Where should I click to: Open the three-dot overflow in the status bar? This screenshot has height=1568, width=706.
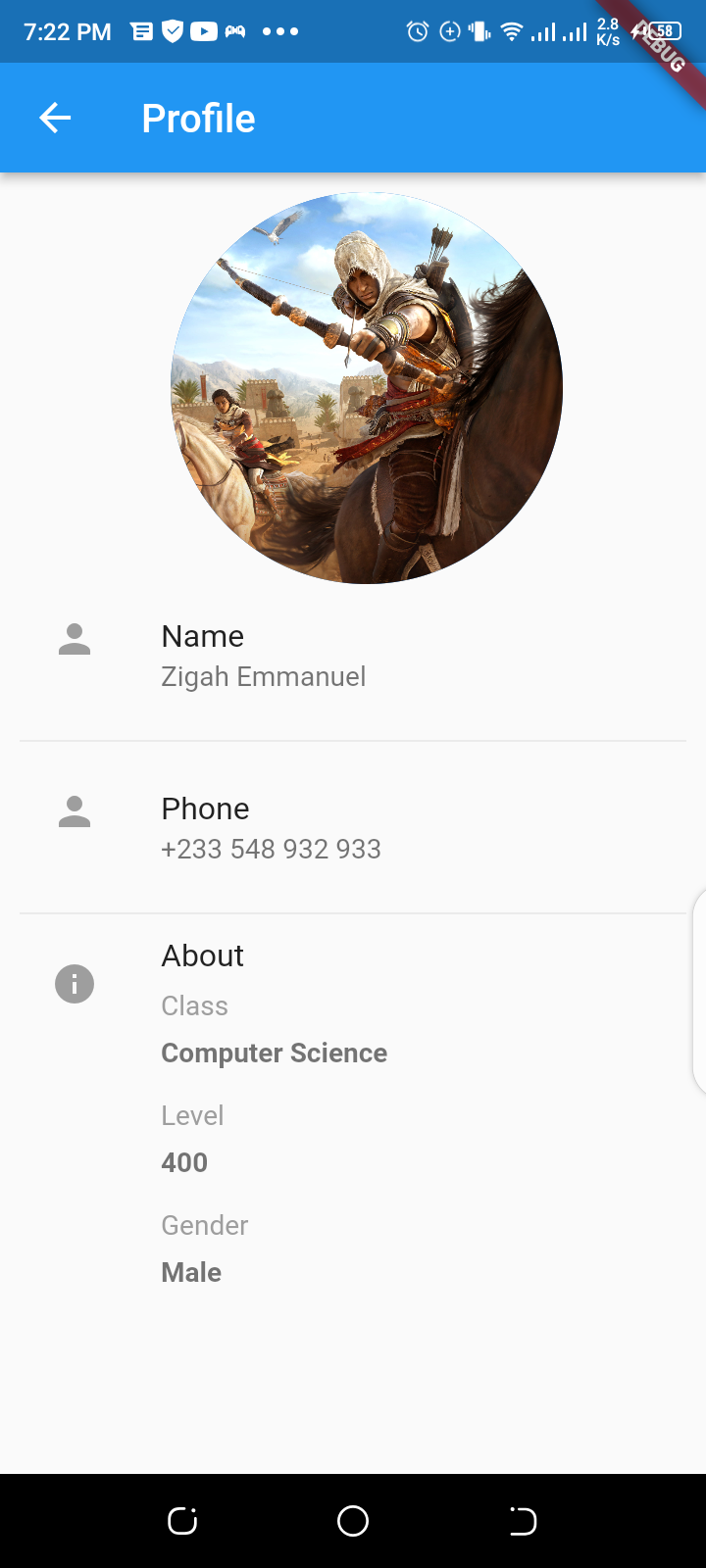[x=280, y=31]
